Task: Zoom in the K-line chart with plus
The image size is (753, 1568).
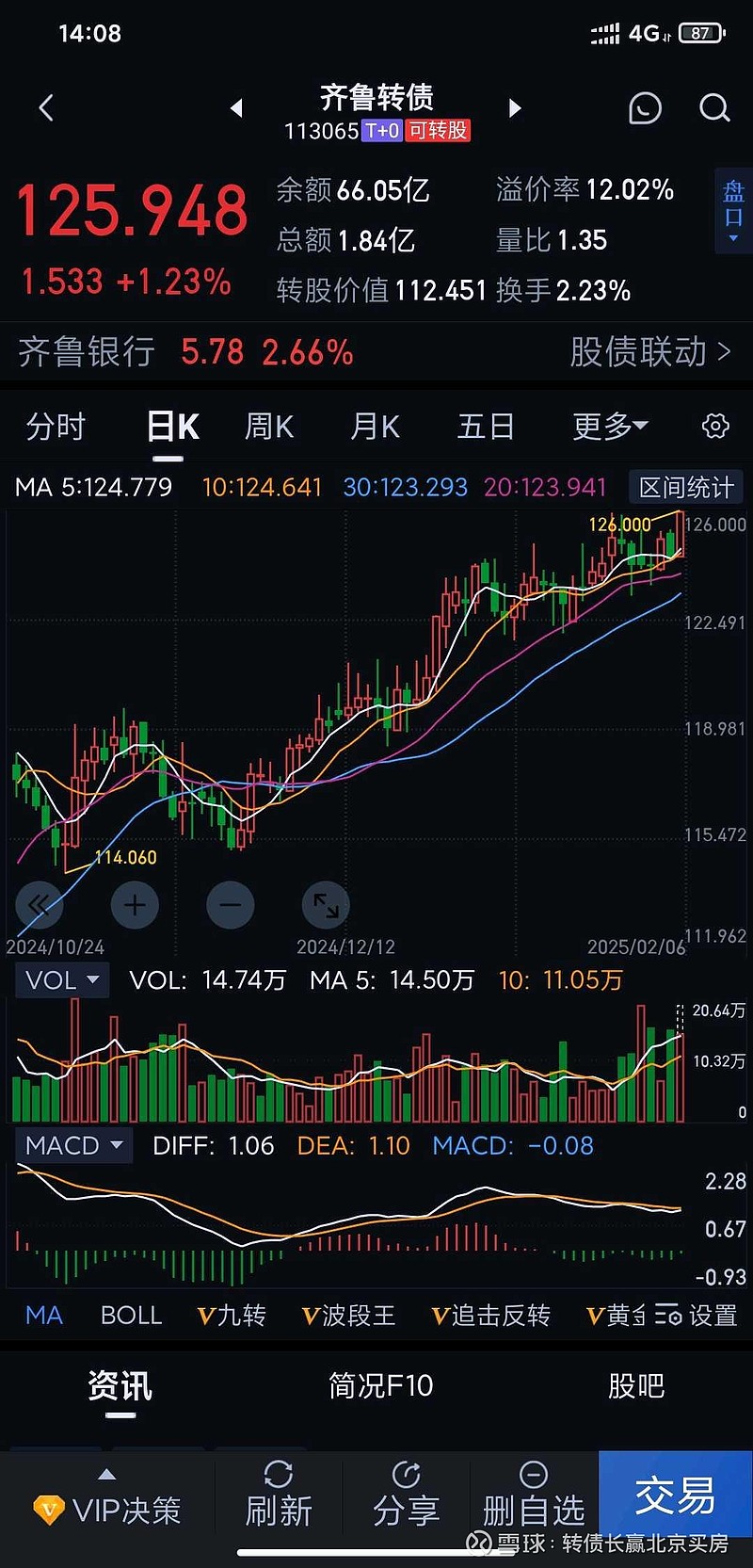Action: pyautogui.click(x=135, y=905)
